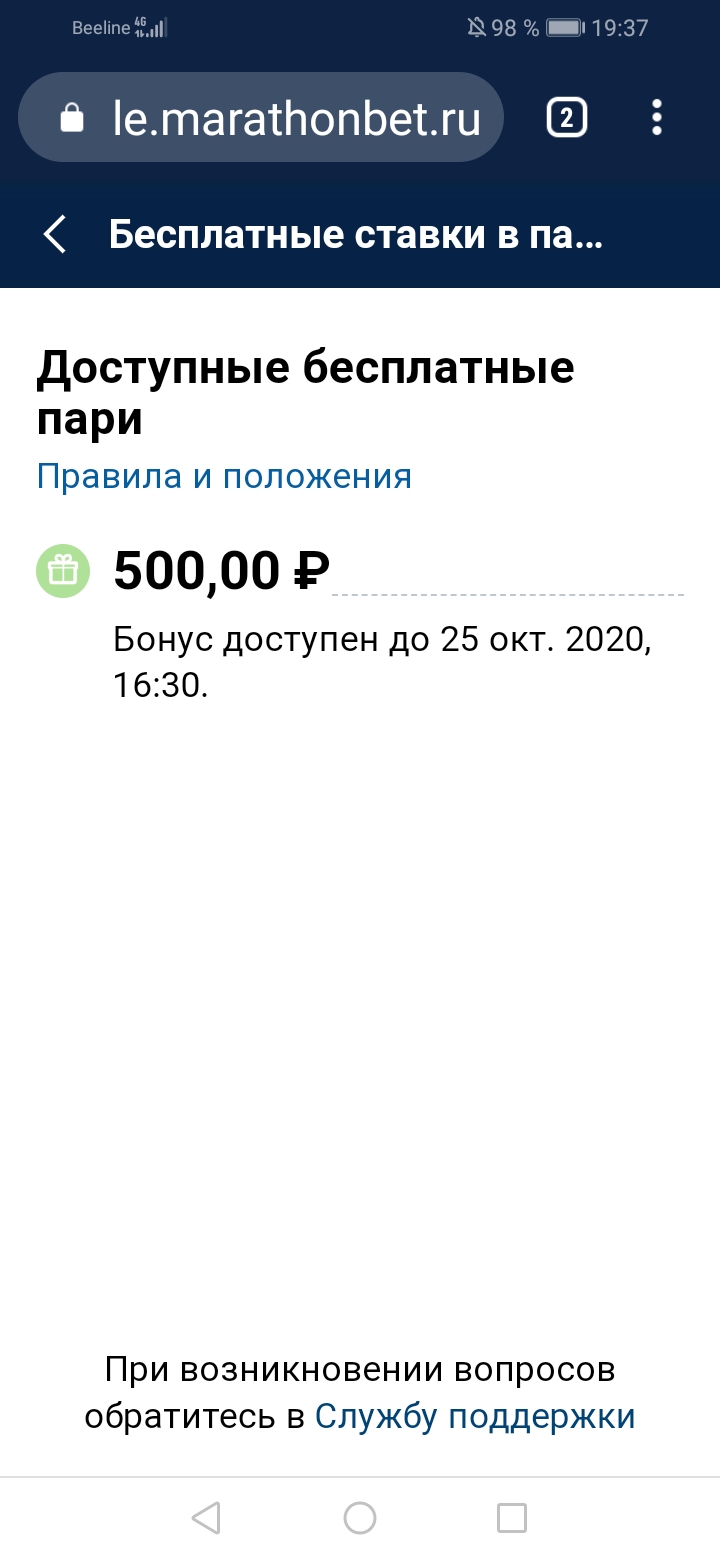Image resolution: width=720 pixels, height=1560 pixels.
Task: Tap the system back button
Action: (x=206, y=1518)
